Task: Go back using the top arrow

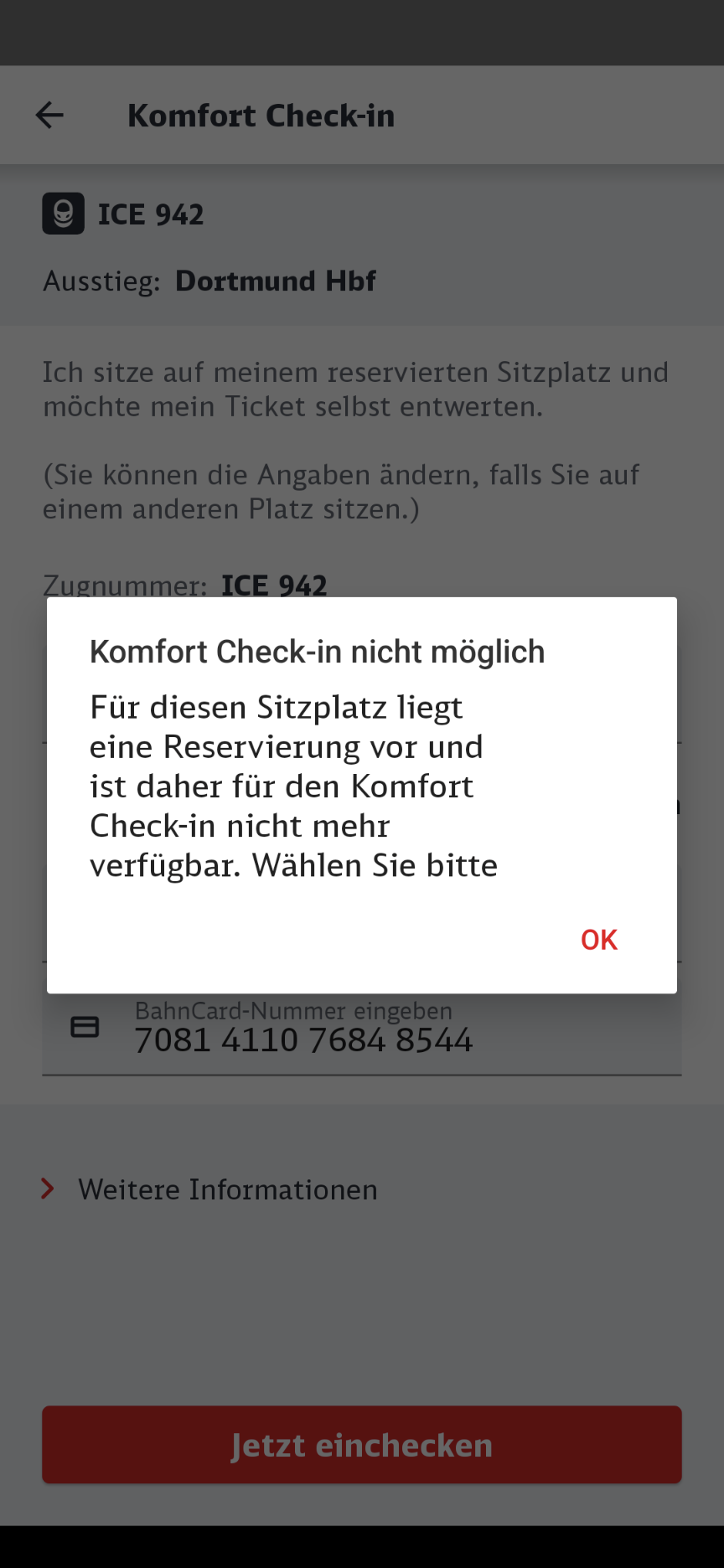Action: click(x=49, y=115)
